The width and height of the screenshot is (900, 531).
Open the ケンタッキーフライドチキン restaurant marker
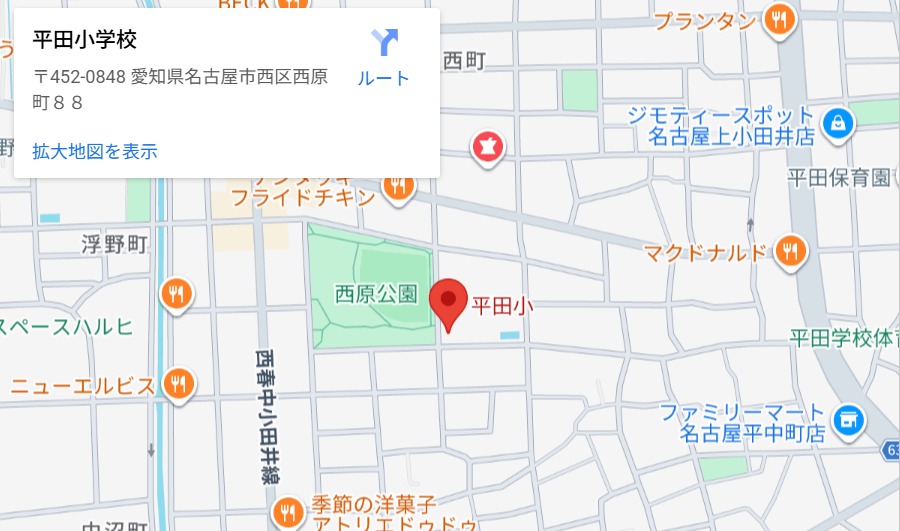click(x=399, y=185)
